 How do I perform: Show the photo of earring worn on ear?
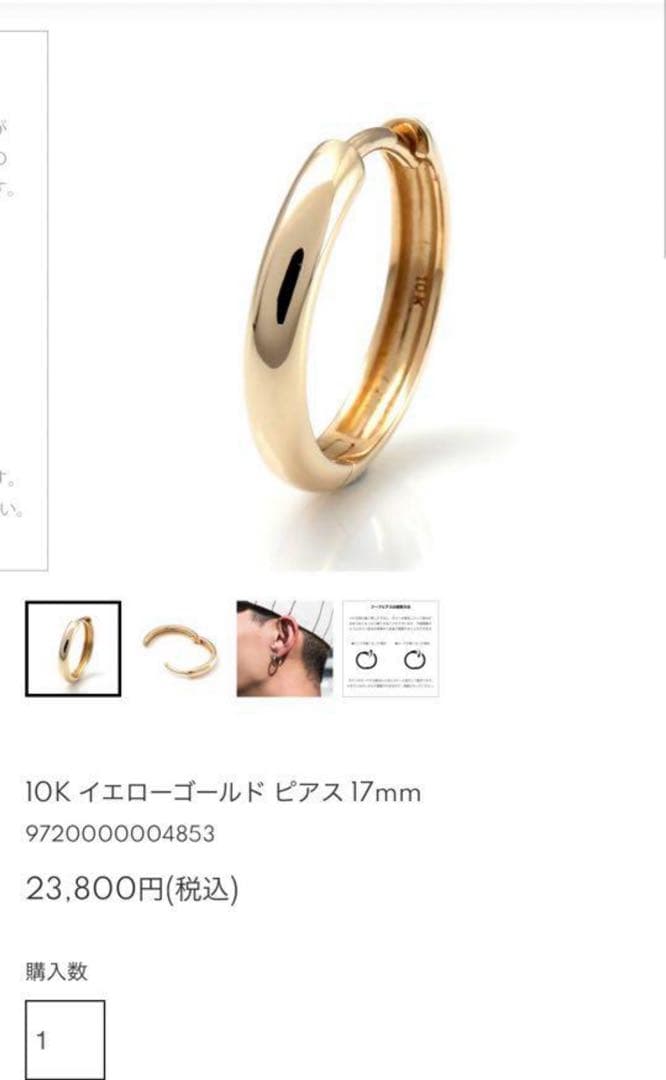click(284, 648)
